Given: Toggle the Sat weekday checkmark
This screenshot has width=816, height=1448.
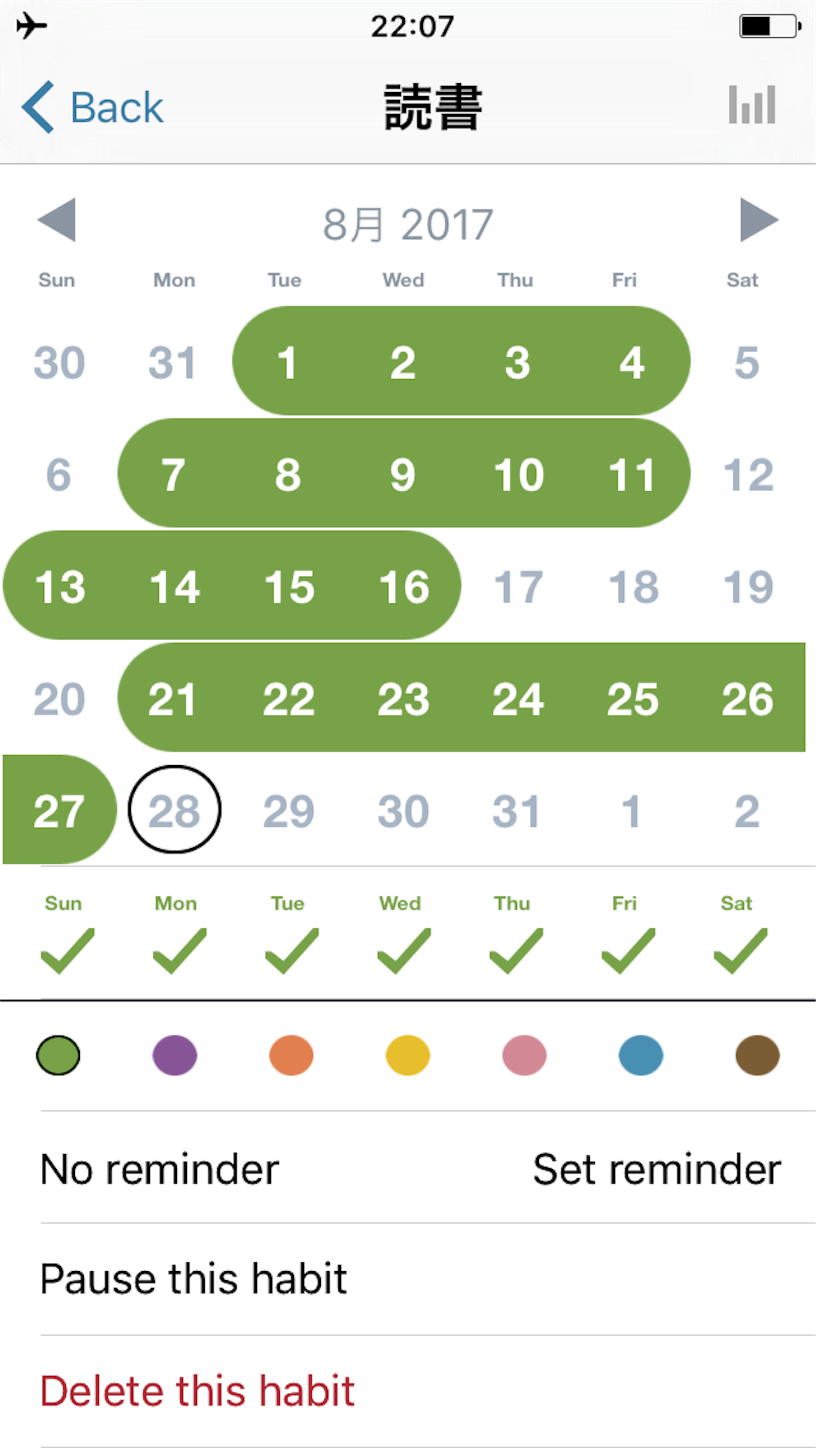Looking at the screenshot, I should click(x=740, y=950).
